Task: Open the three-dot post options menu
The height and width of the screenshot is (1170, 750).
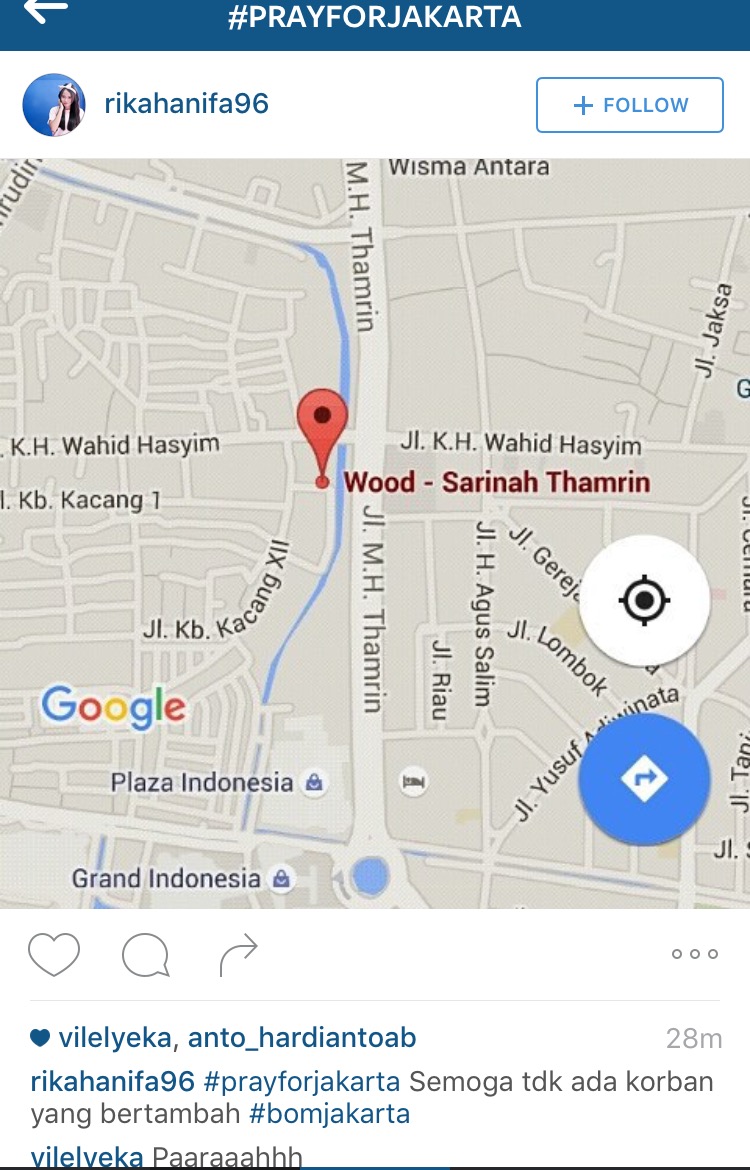Action: tap(695, 954)
